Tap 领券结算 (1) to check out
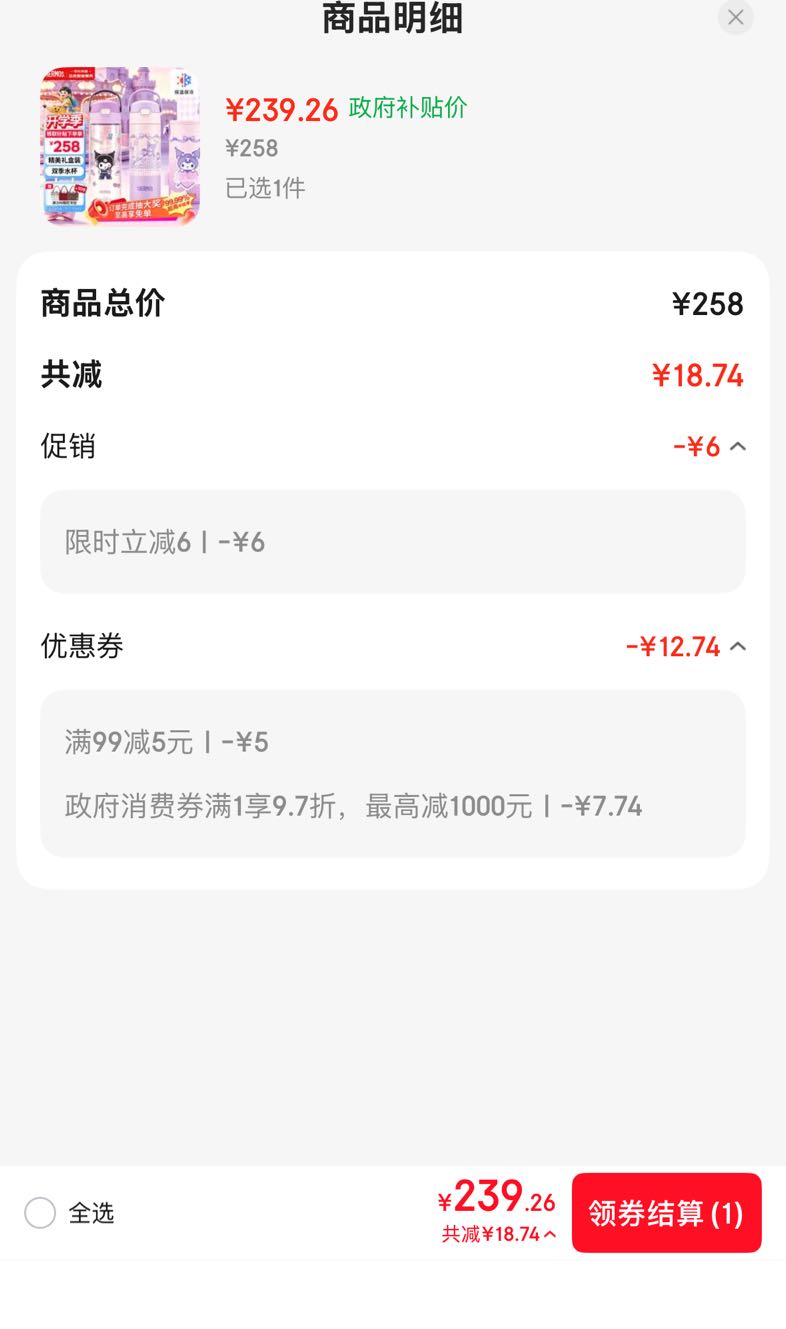 (x=667, y=1213)
